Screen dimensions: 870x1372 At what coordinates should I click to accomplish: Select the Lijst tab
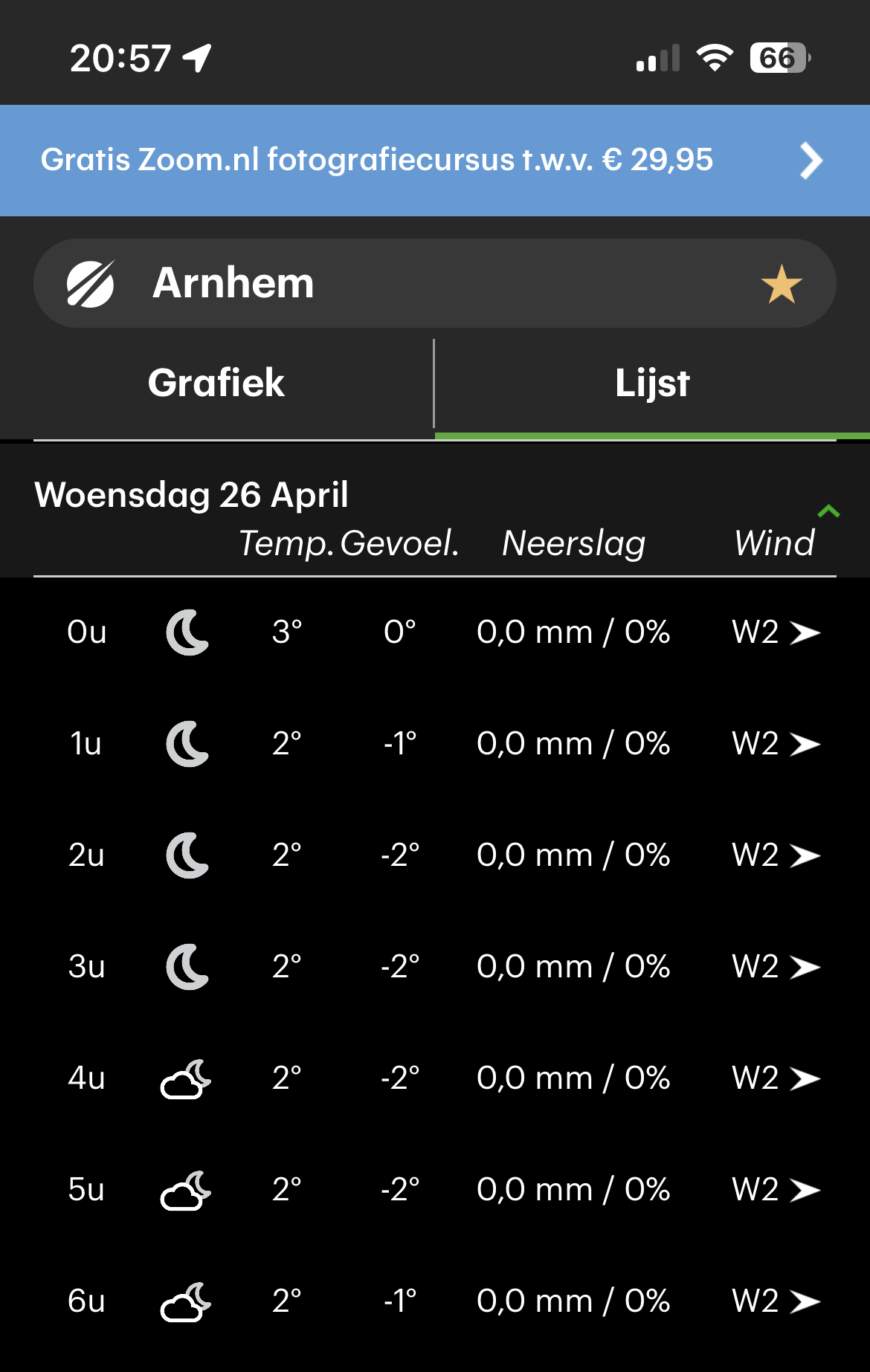click(652, 384)
